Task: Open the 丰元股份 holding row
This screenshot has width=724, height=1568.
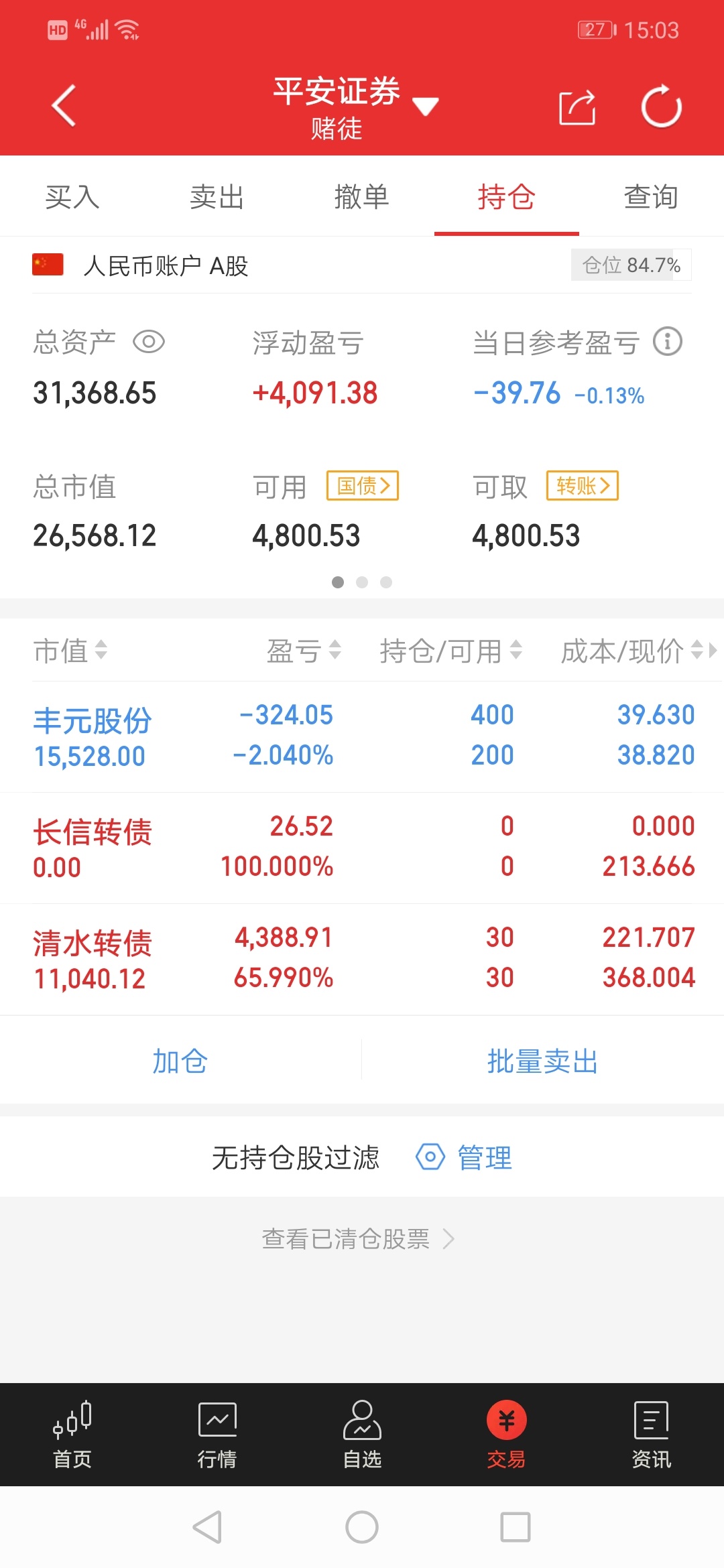Action: [362, 736]
